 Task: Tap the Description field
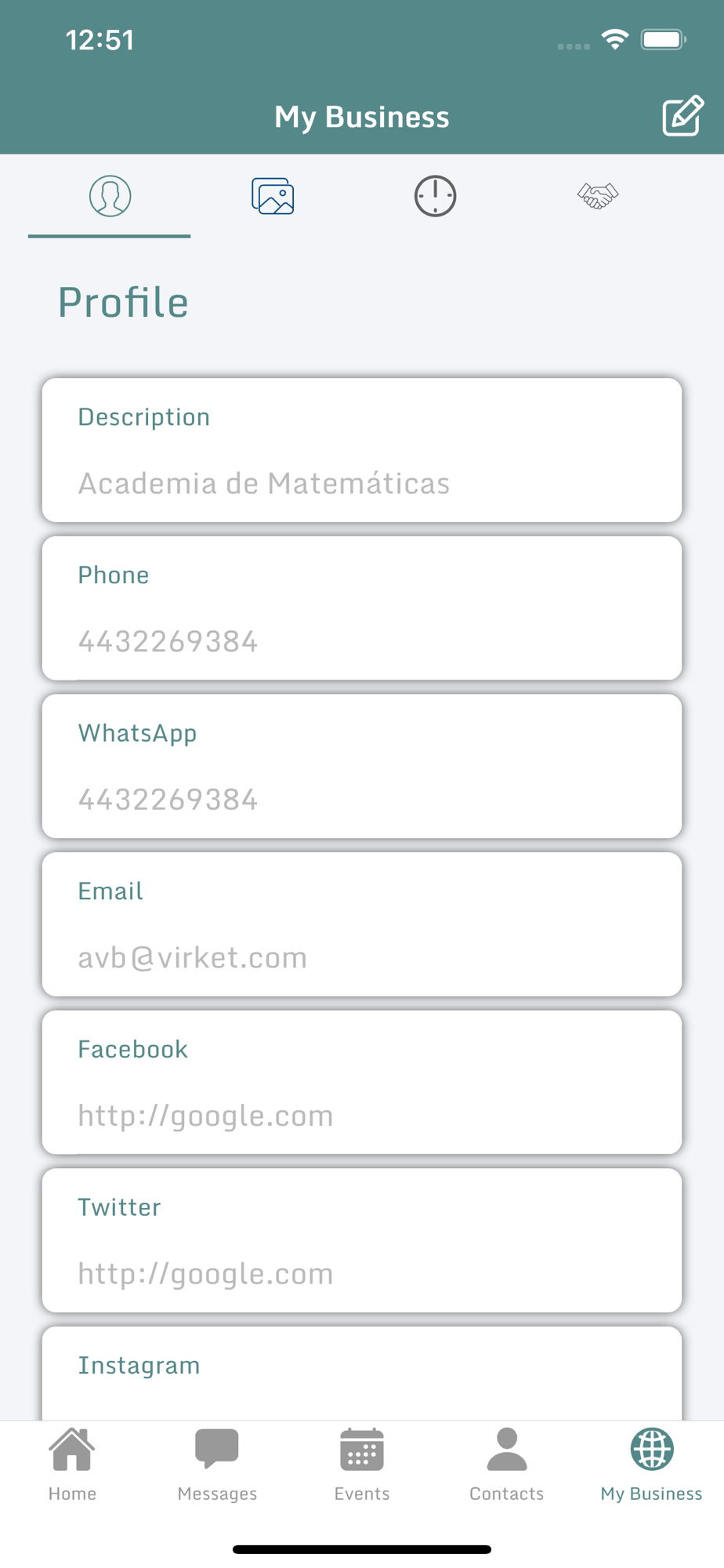click(x=362, y=450)
